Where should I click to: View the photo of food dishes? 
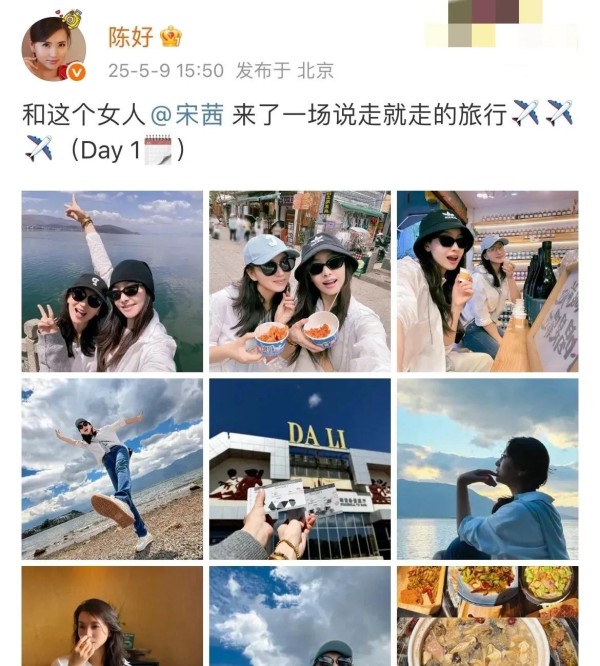click(487, 616)
